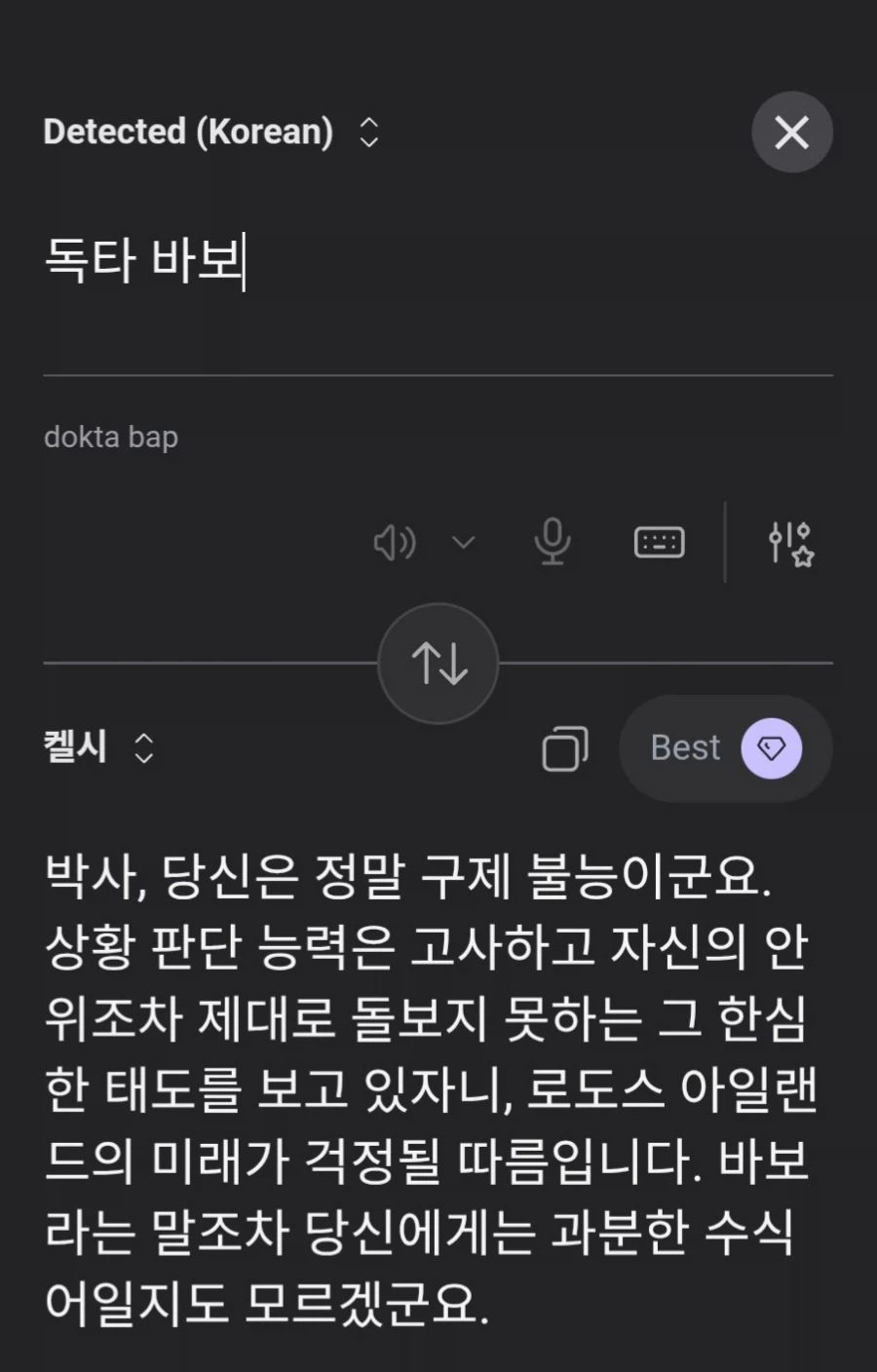Expand the speaker playback options chevron
The height and width of the screenshot is (1372, 877).
tap(462, 543)
